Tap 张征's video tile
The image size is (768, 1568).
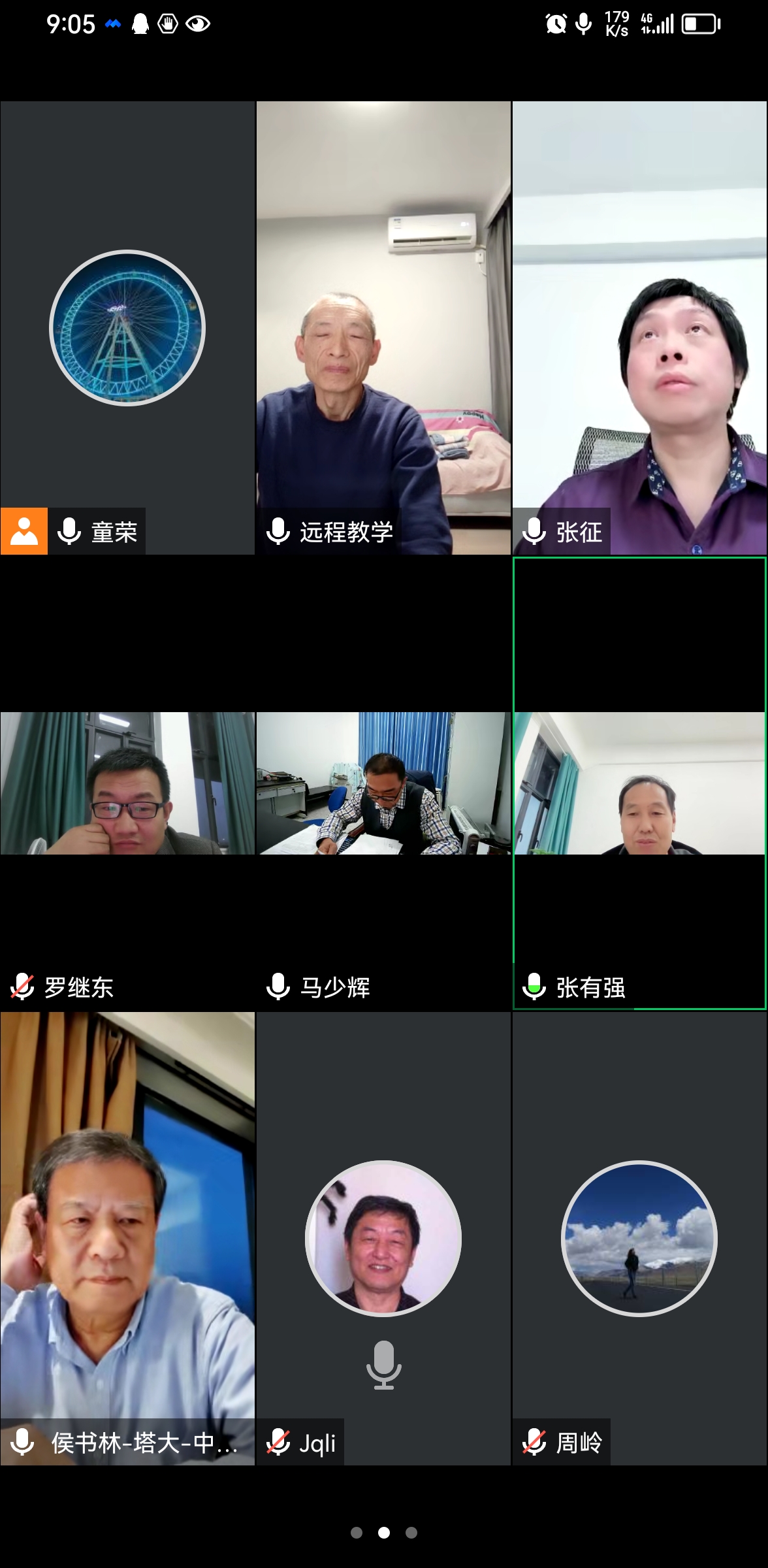639,328
